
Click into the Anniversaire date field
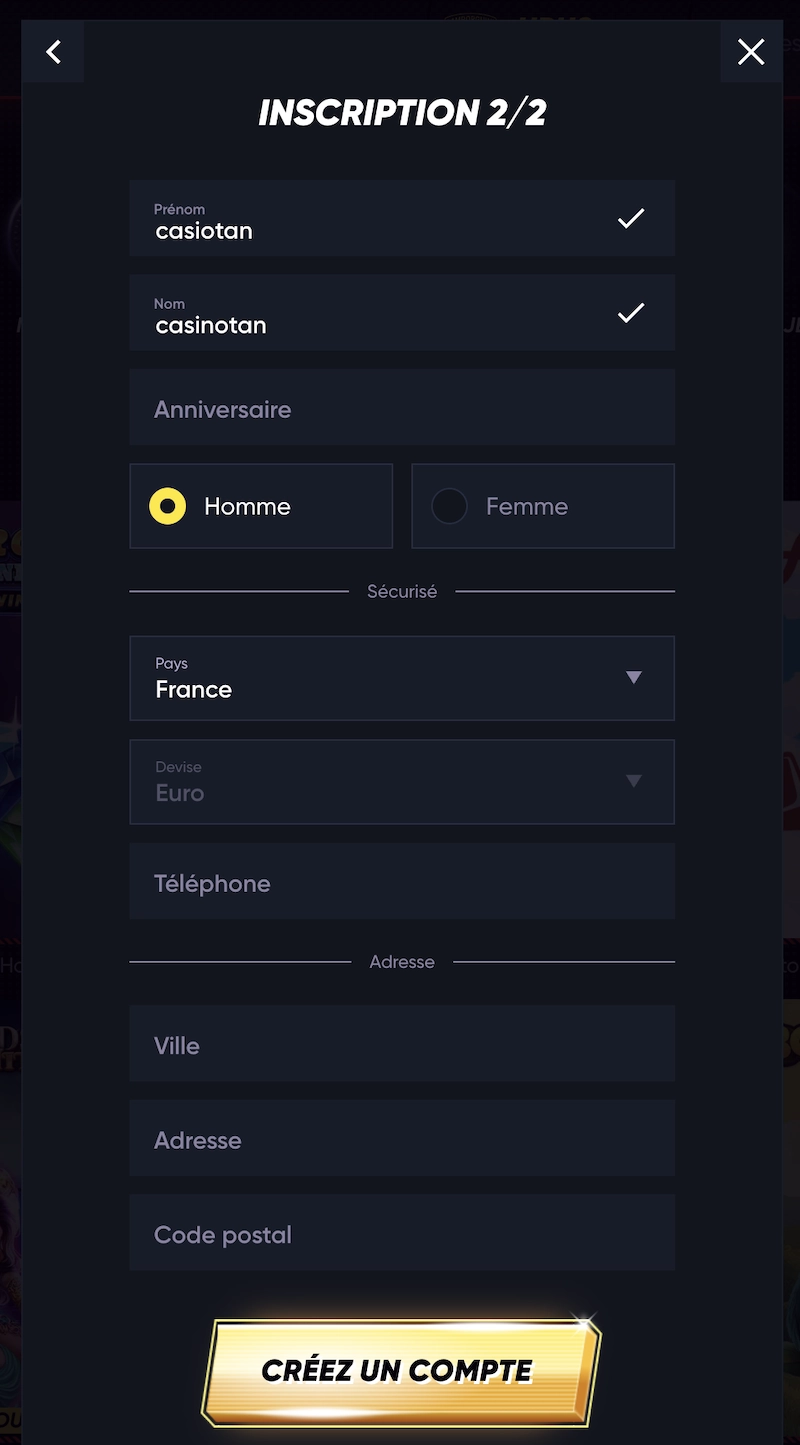point(402,407)
